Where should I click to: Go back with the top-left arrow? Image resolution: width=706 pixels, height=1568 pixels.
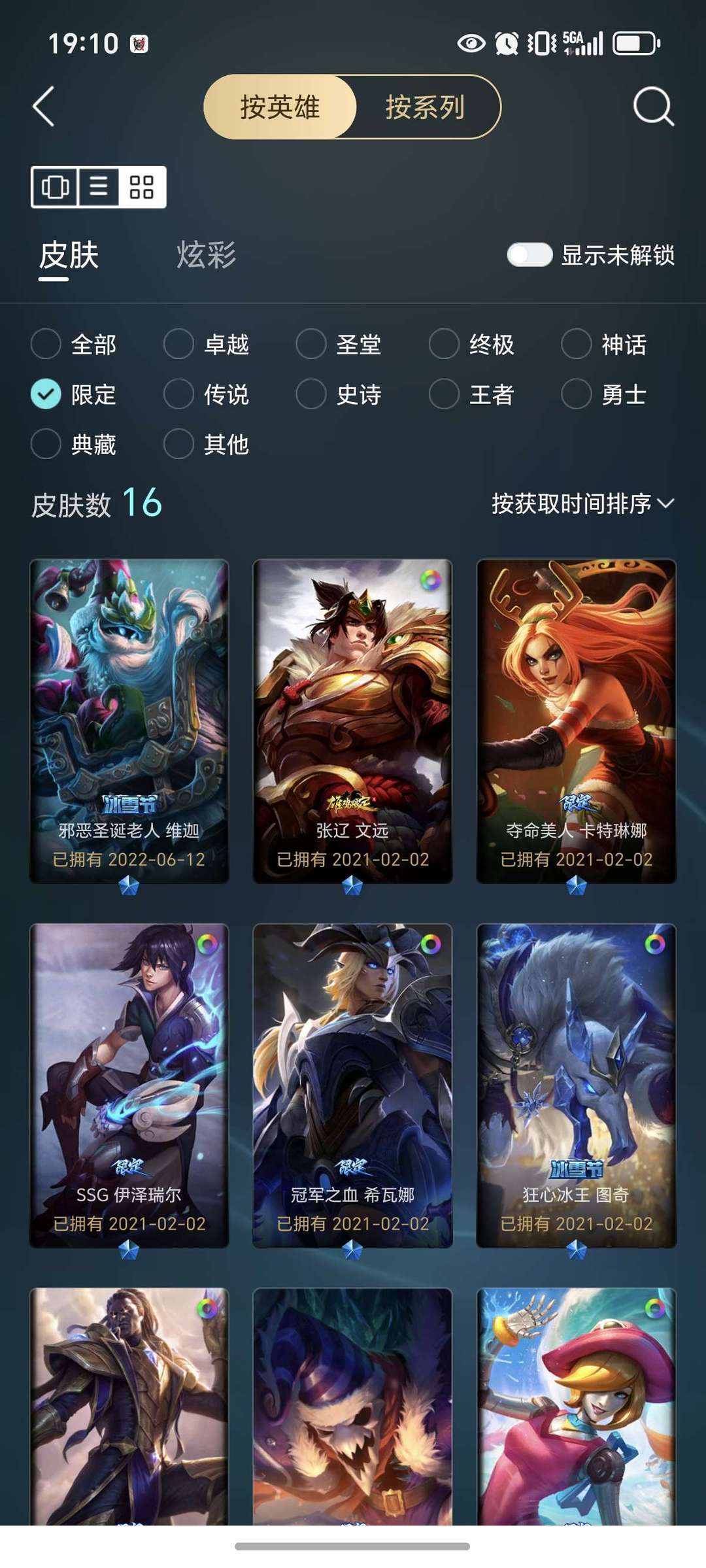(43, 107)
